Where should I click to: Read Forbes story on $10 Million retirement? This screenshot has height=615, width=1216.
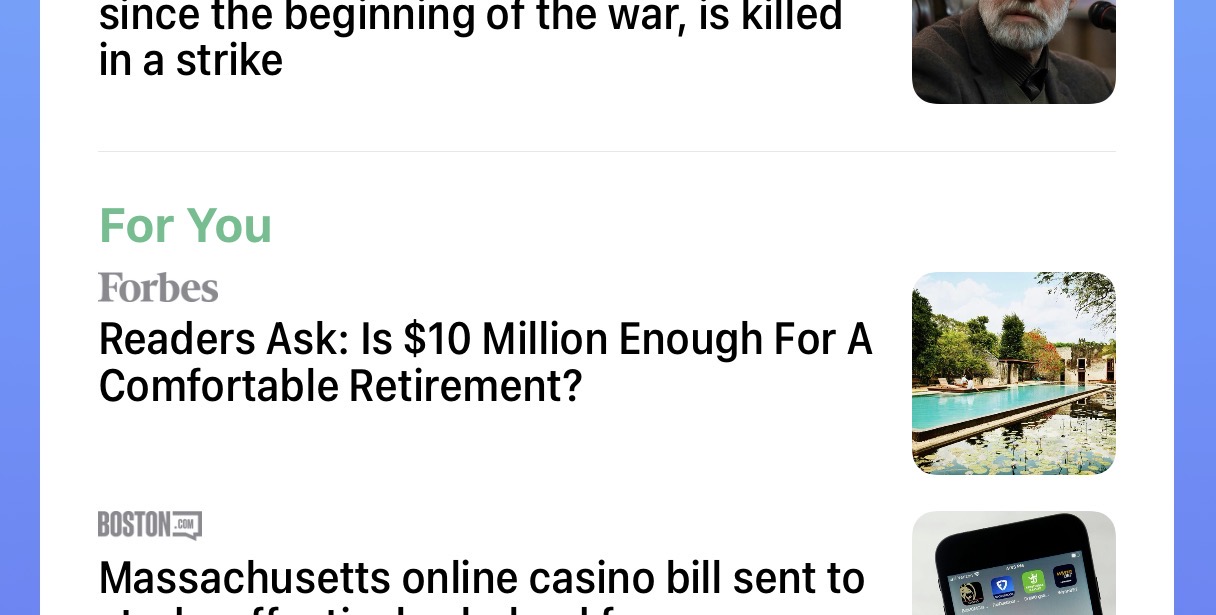point(486,363)
